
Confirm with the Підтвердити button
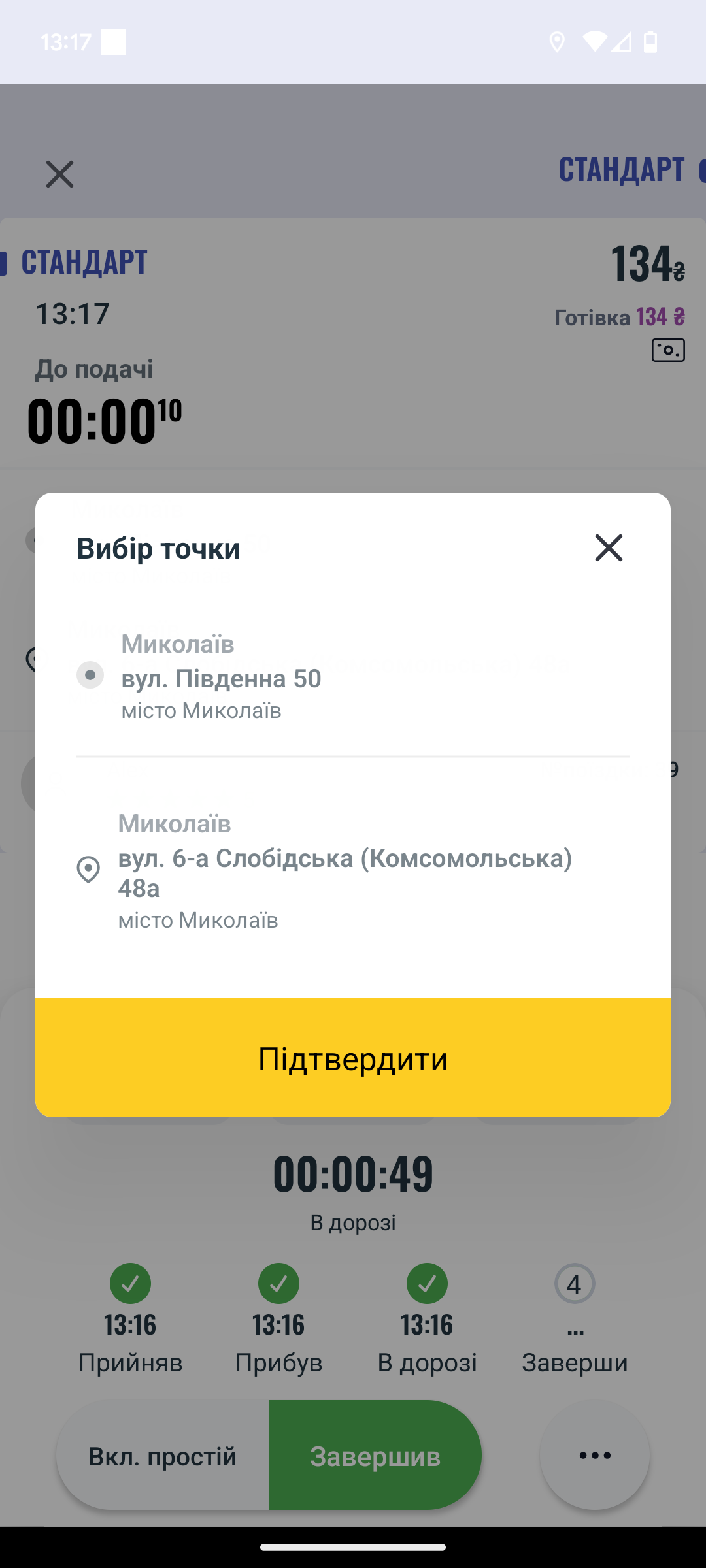(x=353, y=1057)
